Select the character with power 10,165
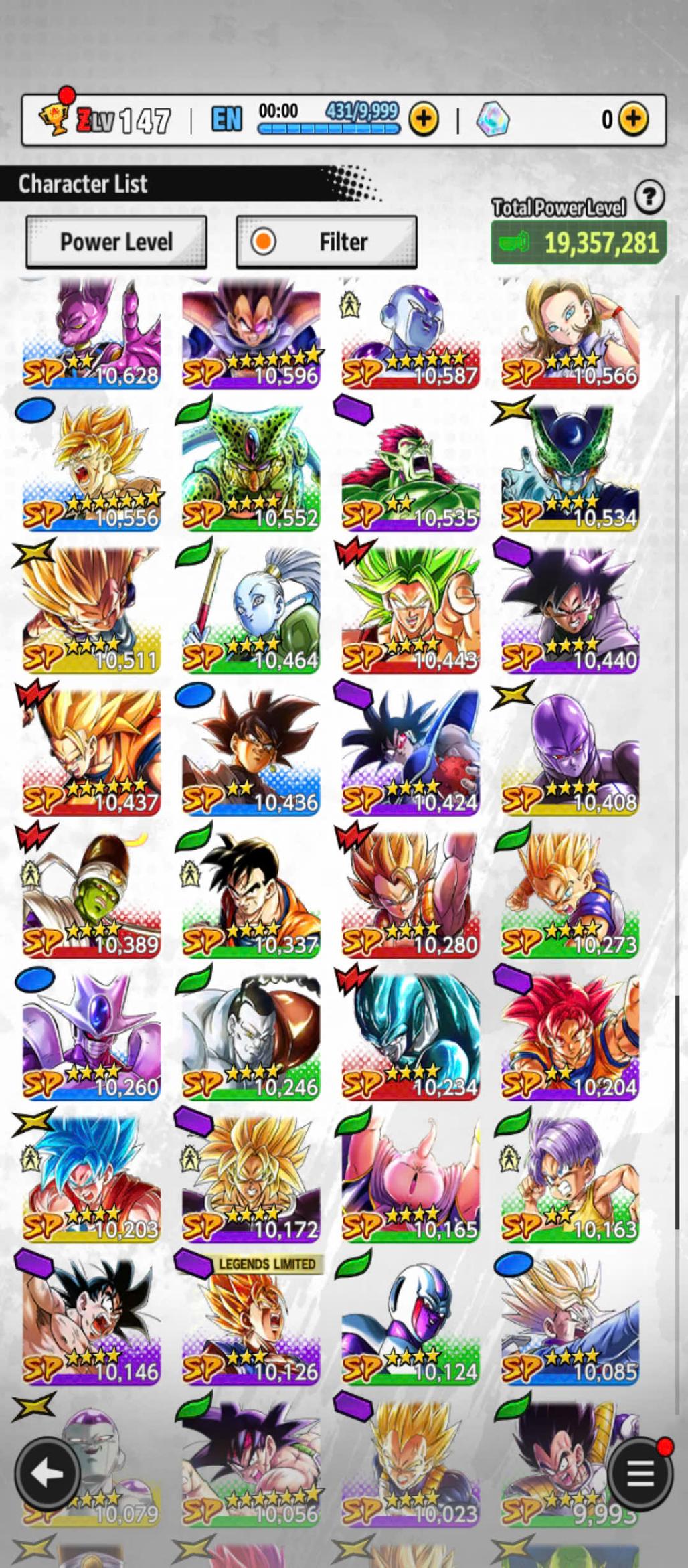Image resolution: width=688 pixels, height=1568 pixels. coord(410,1180)
